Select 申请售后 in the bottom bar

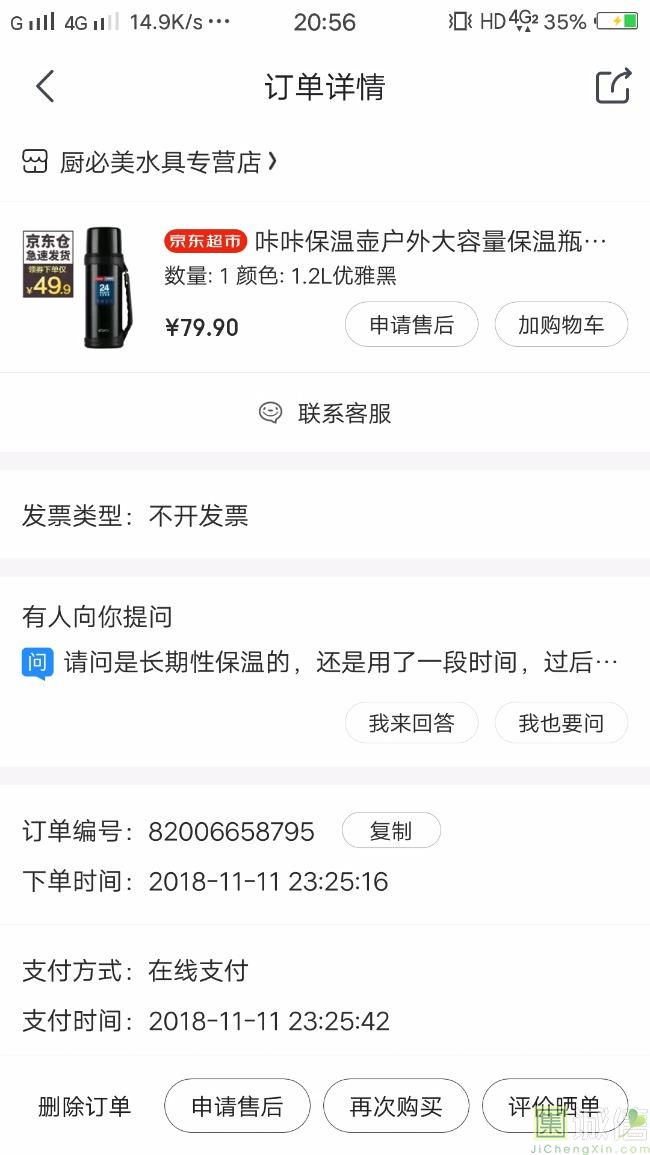click(237, 1106)
